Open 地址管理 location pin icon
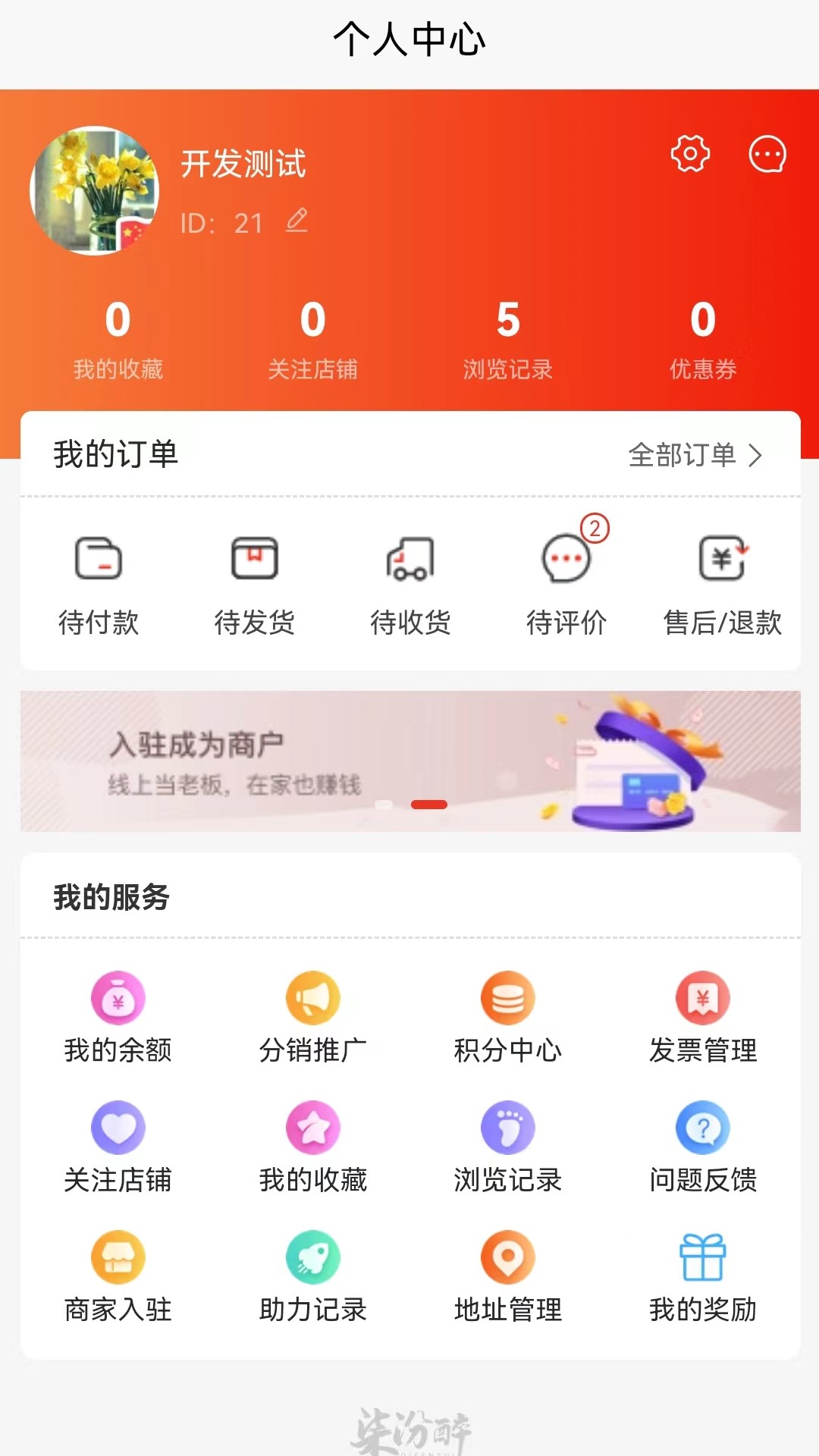This screenshot has height=1456, width=819. [508, 1257]
